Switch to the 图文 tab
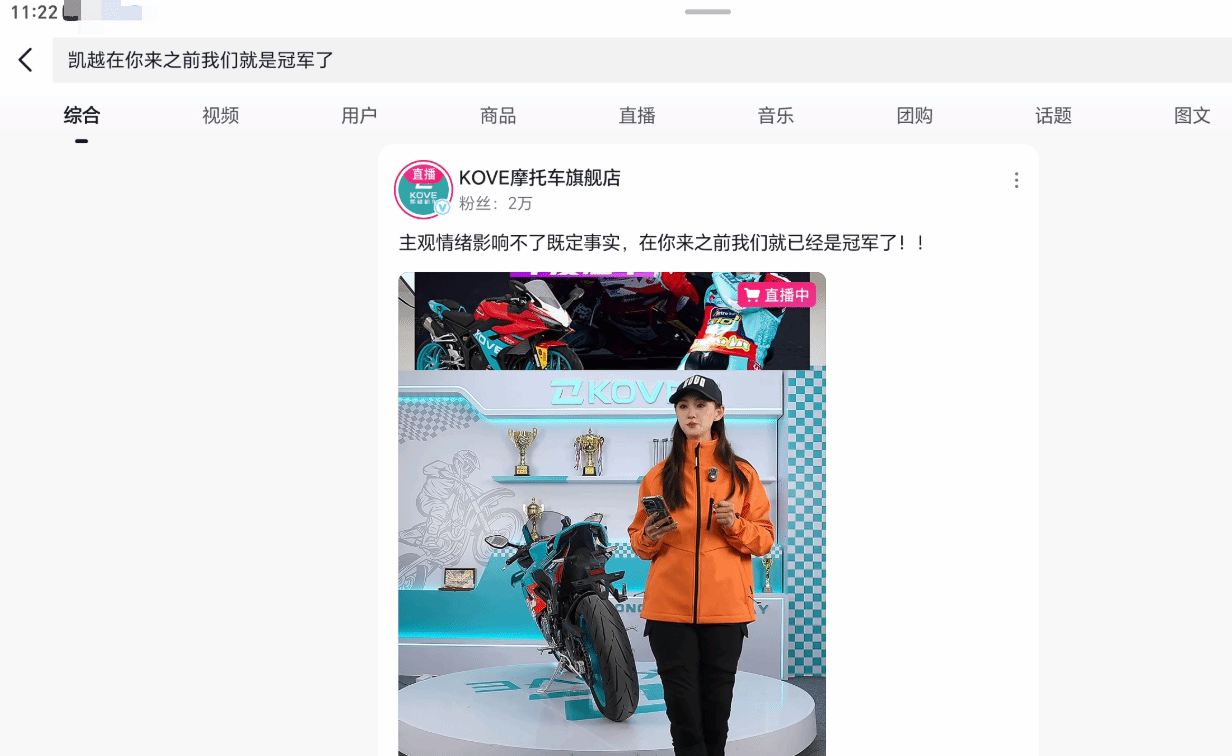This screenshot has width=1232, height=756. click(1192, 116)
